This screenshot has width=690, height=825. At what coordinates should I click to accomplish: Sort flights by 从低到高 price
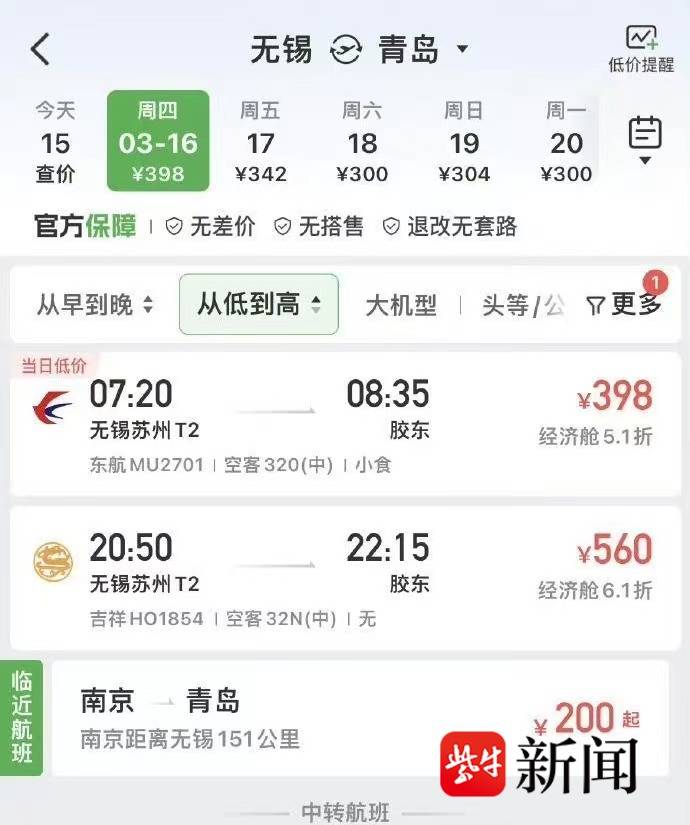pos(259,304)
